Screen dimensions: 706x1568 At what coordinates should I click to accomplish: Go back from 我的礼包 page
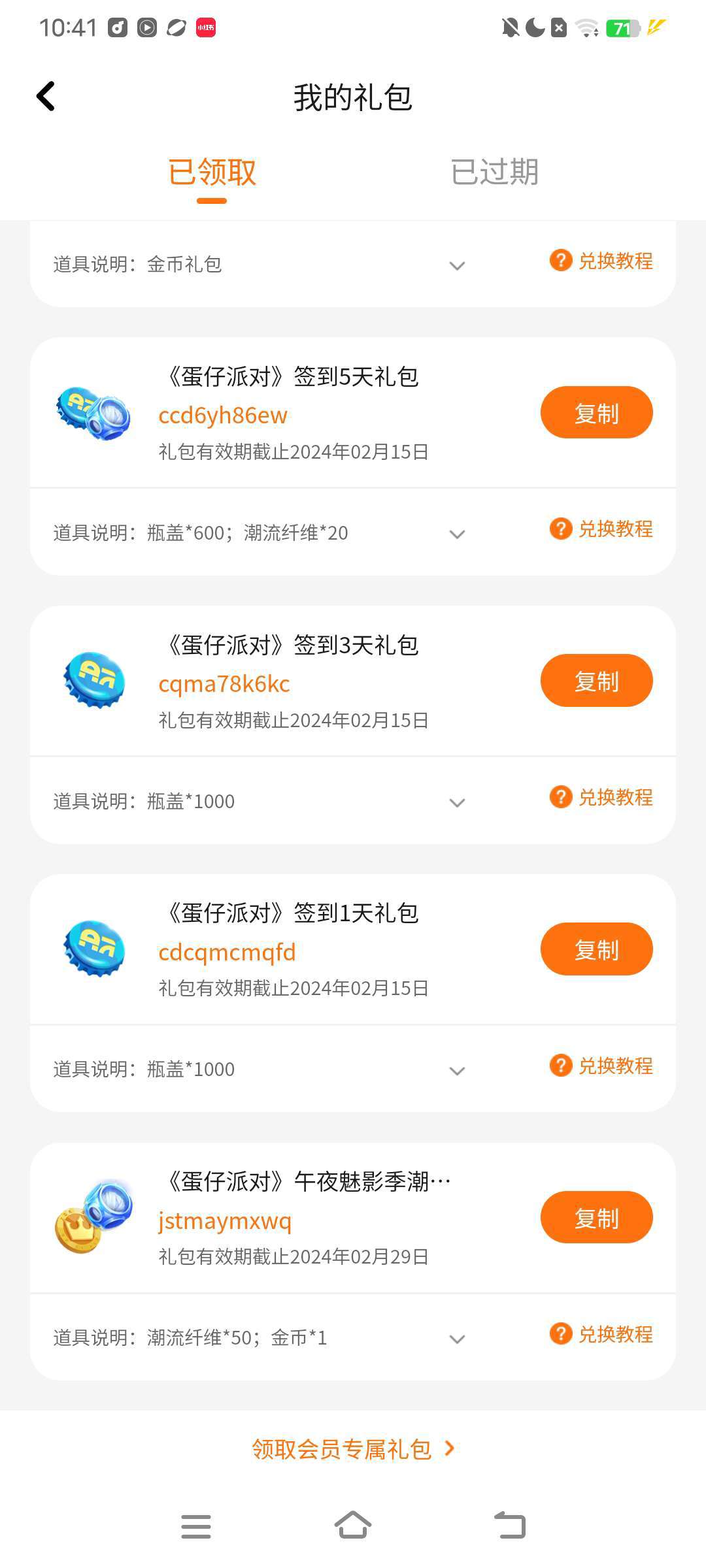pyautogui.click(x=46, y=97)
